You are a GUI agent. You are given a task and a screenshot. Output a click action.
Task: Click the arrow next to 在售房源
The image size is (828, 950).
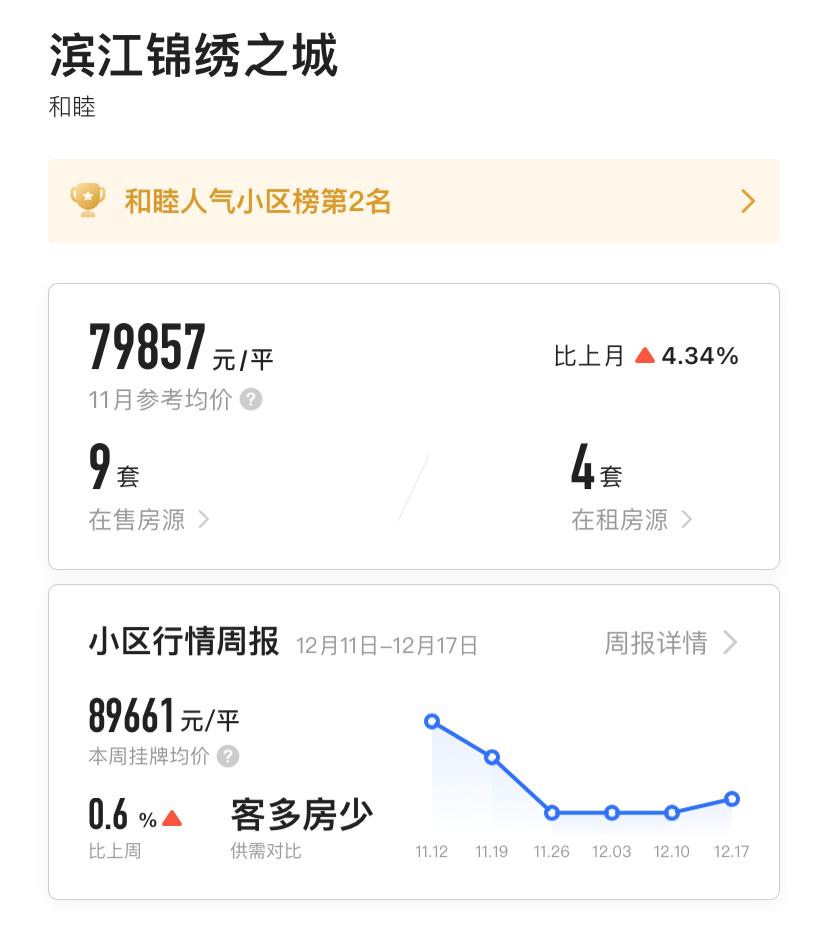tap(204, 520)
